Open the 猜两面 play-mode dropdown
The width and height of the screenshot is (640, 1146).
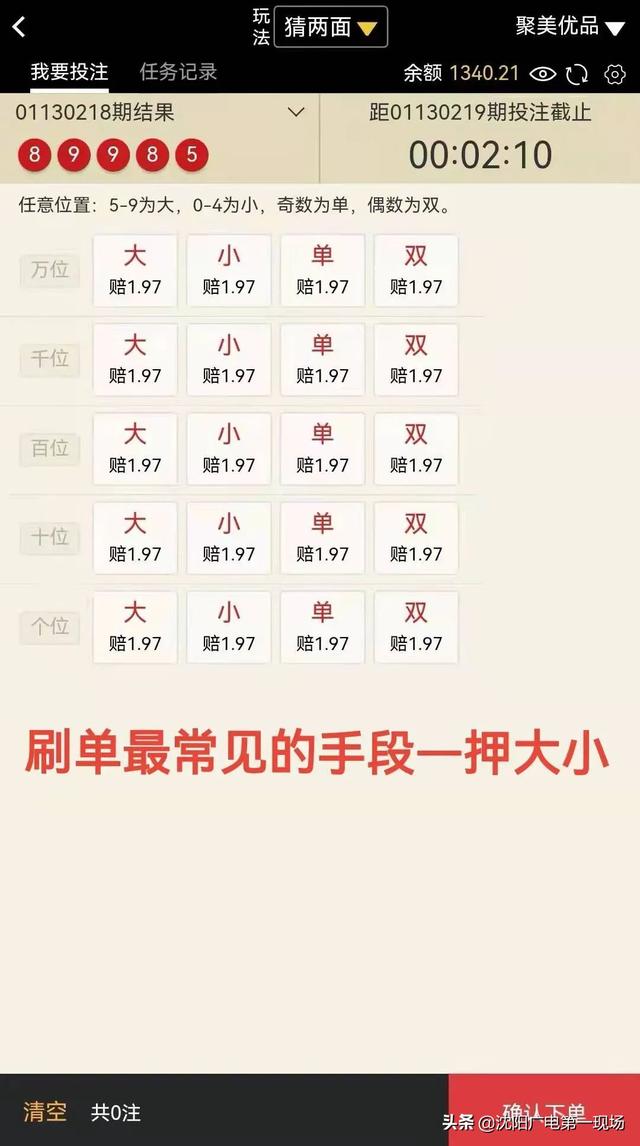tap(330, 27)
